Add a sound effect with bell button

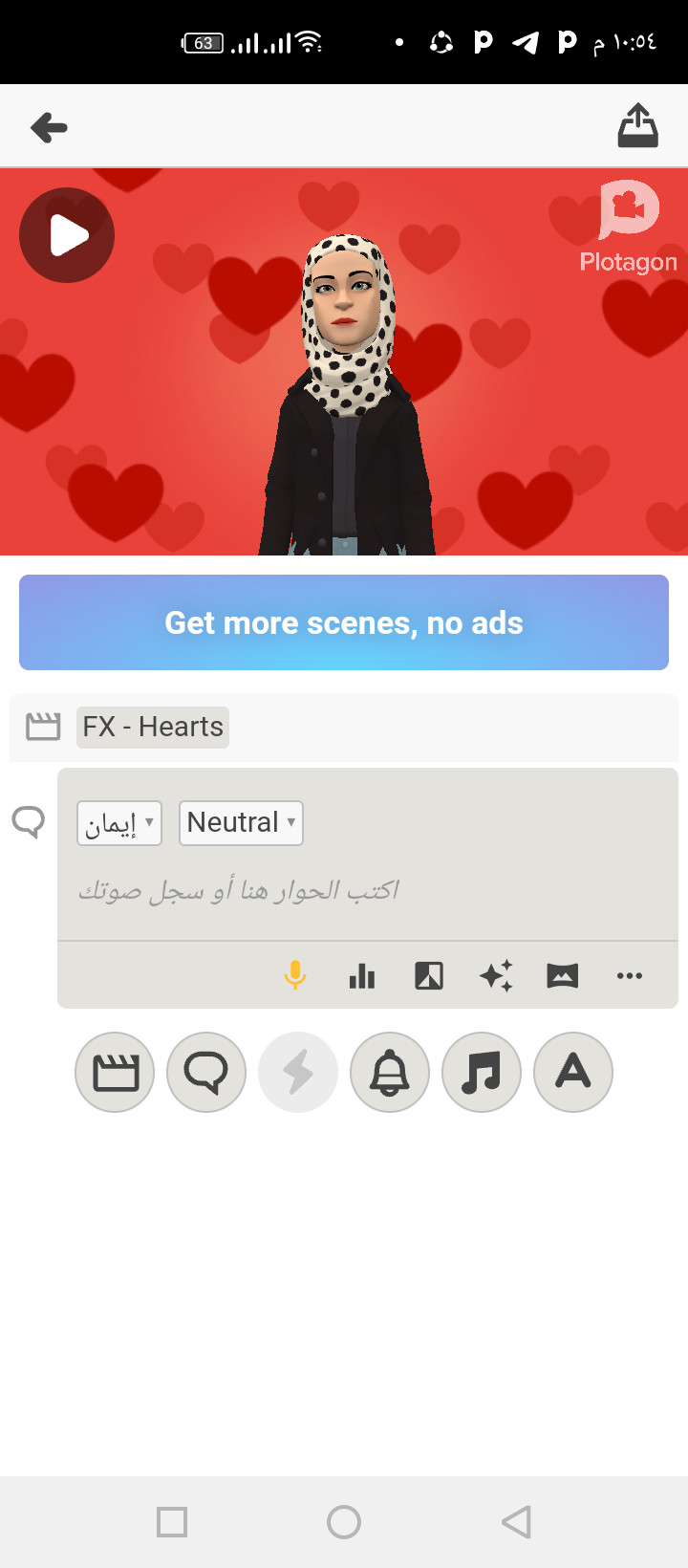(x=390, y=1072)
